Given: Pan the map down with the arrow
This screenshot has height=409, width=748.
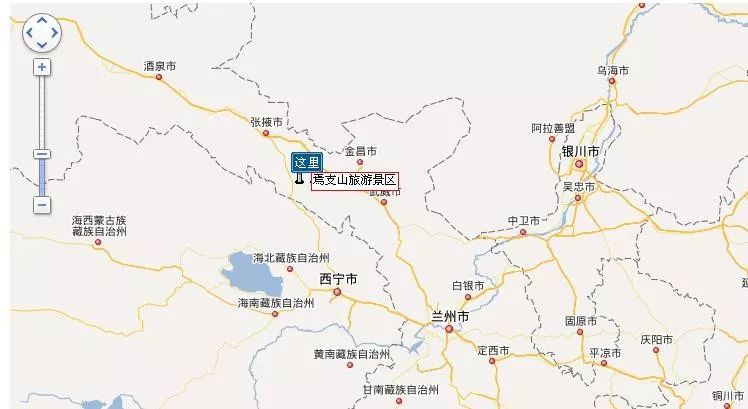Looking at the screenshot, I should [x=42, y=45].
